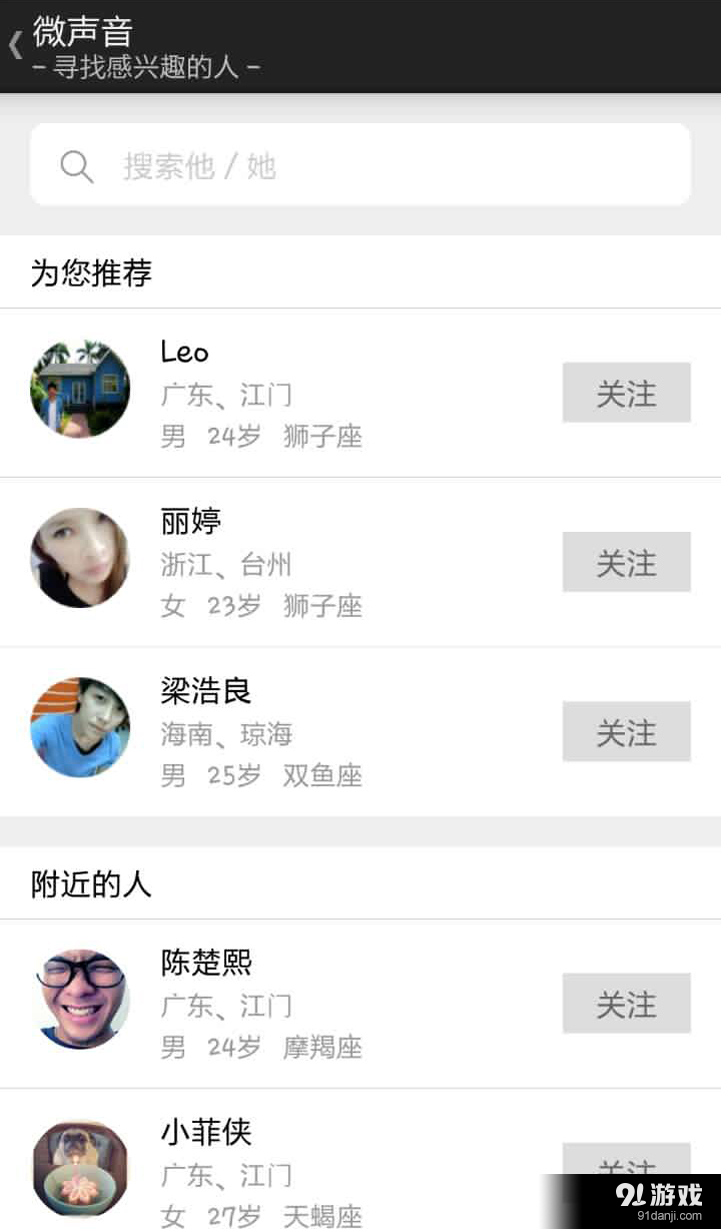Tap 关注 next to 梁浩良
This screenshot has width=721, height=1229.
click(x=626, y=732)
